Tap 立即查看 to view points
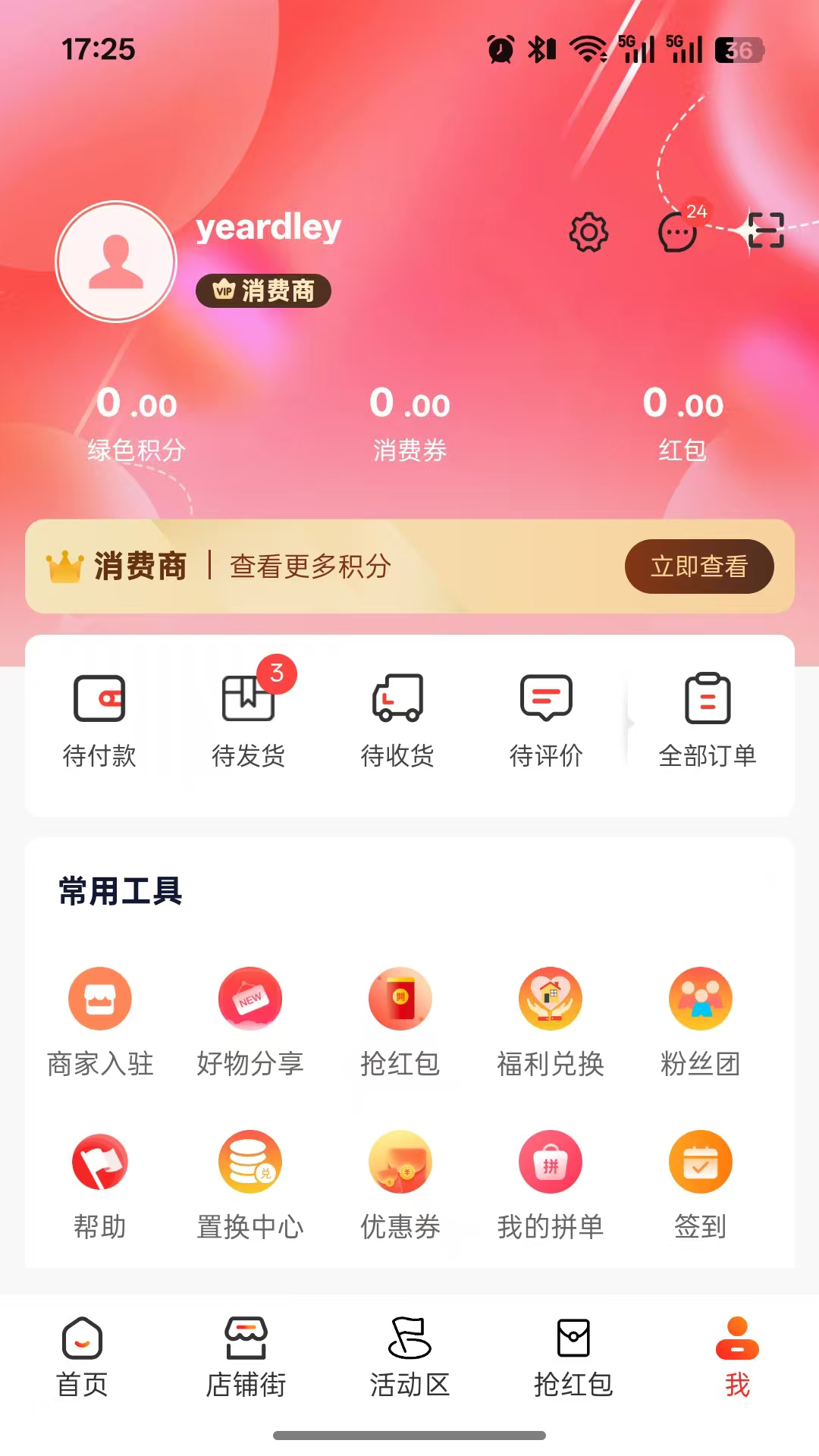This screenshot has height=1456, width=819. pos(699,566)
